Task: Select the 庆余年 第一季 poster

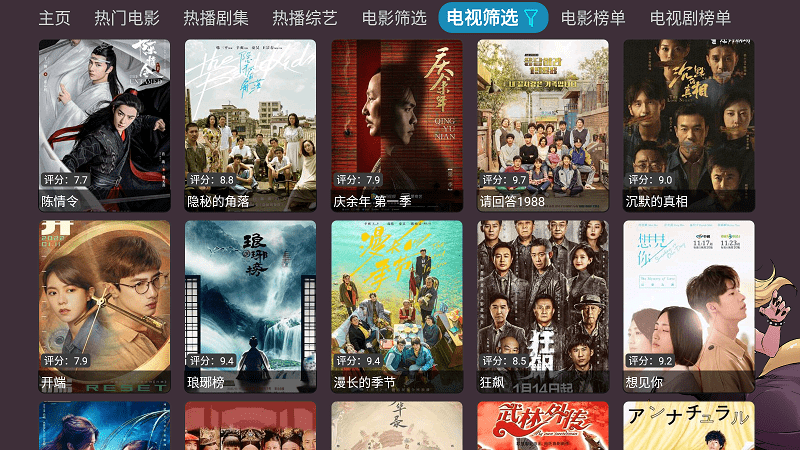Action: point(397,125)
